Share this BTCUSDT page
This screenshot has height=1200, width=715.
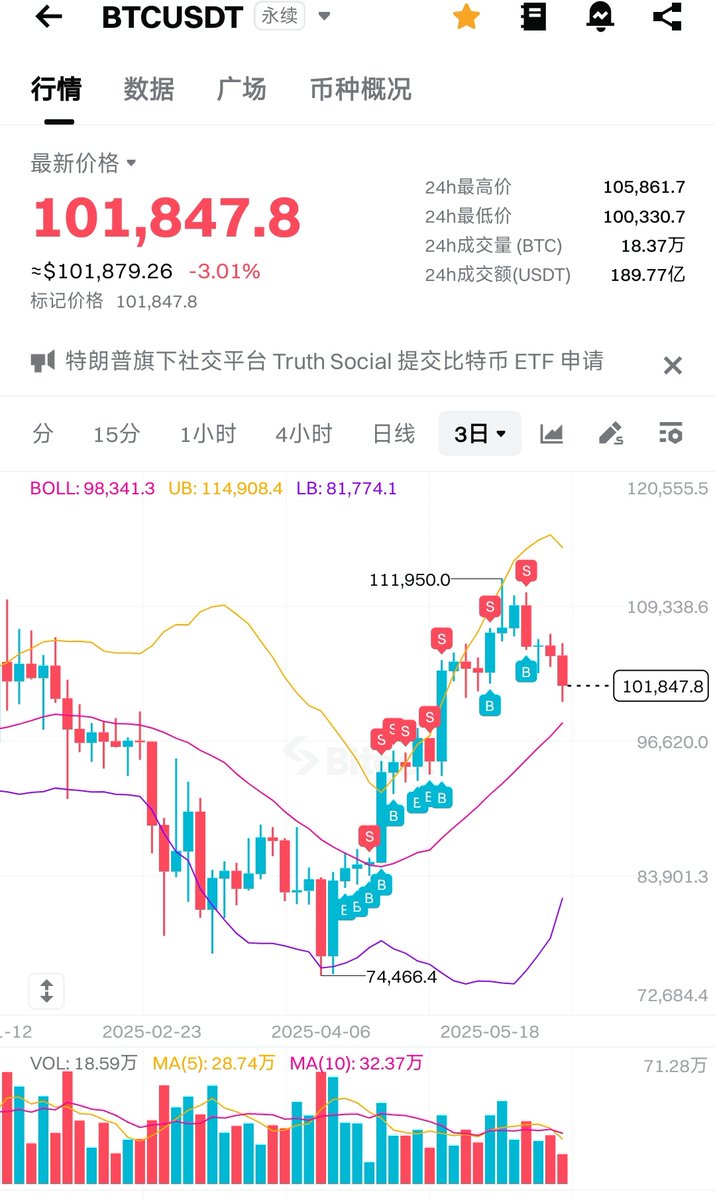click(x=667, y=16)
